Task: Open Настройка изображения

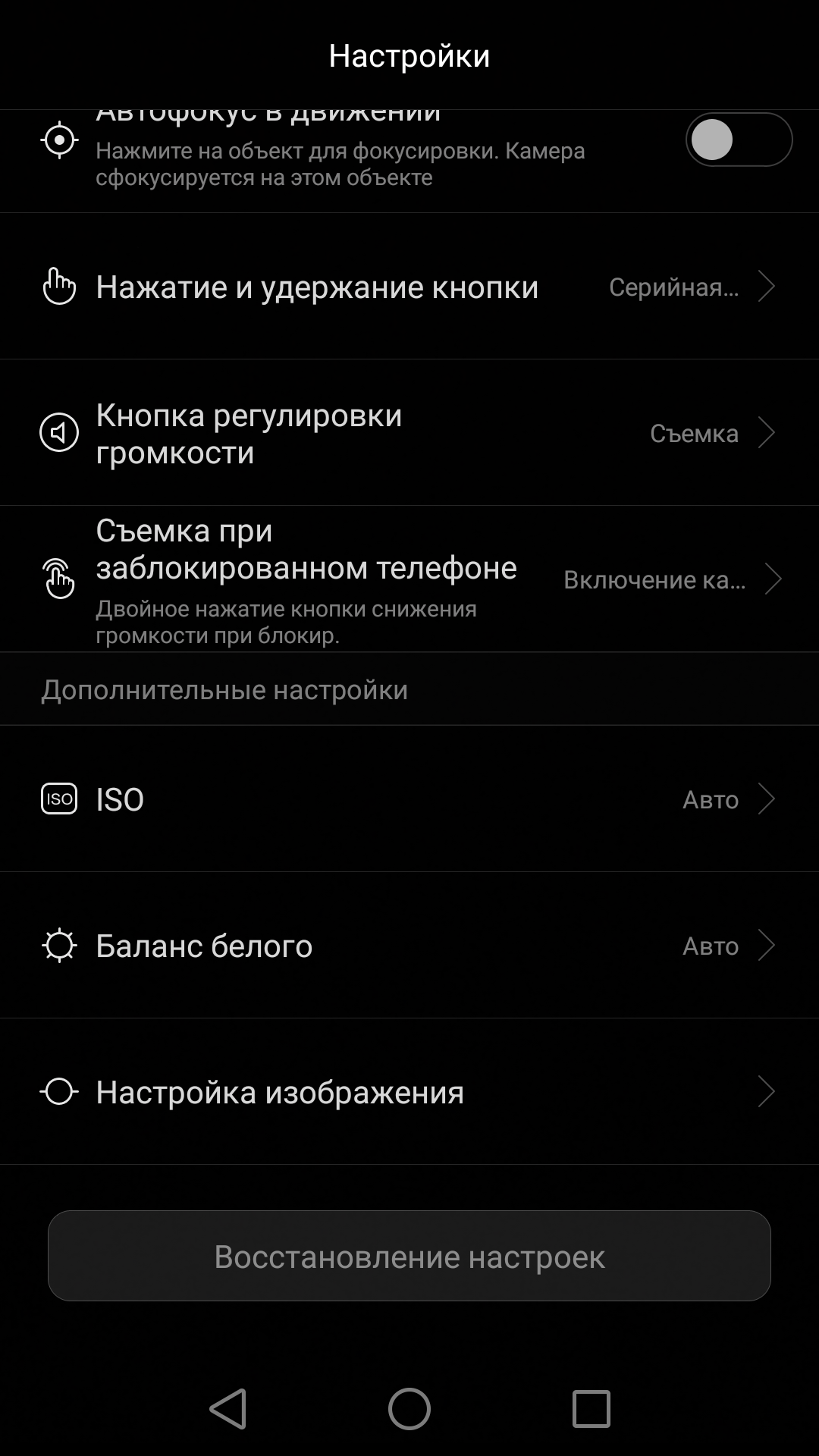Action: click(x=409, y=1092)
